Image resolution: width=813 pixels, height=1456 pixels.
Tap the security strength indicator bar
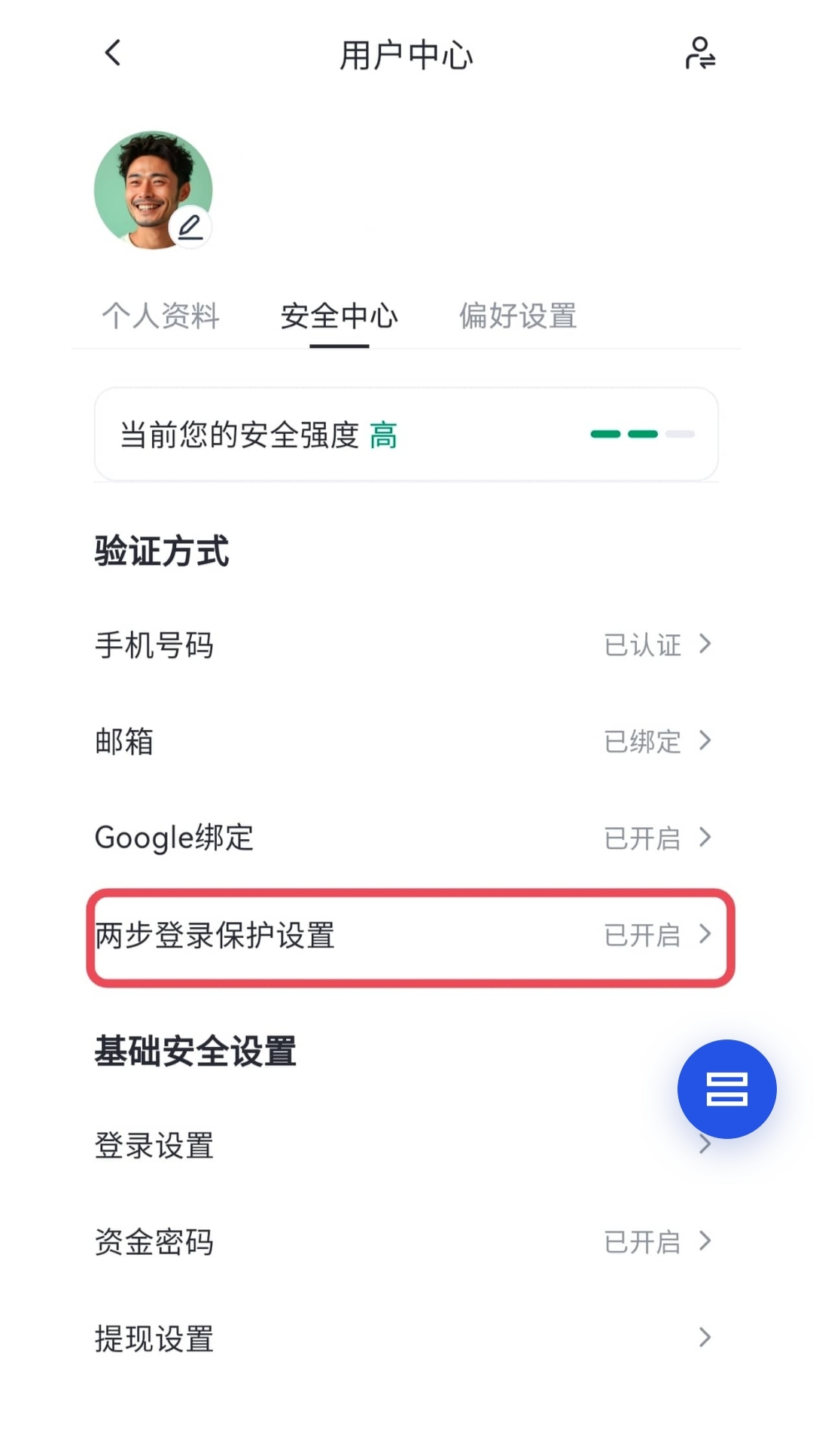[x=641, y=434]
